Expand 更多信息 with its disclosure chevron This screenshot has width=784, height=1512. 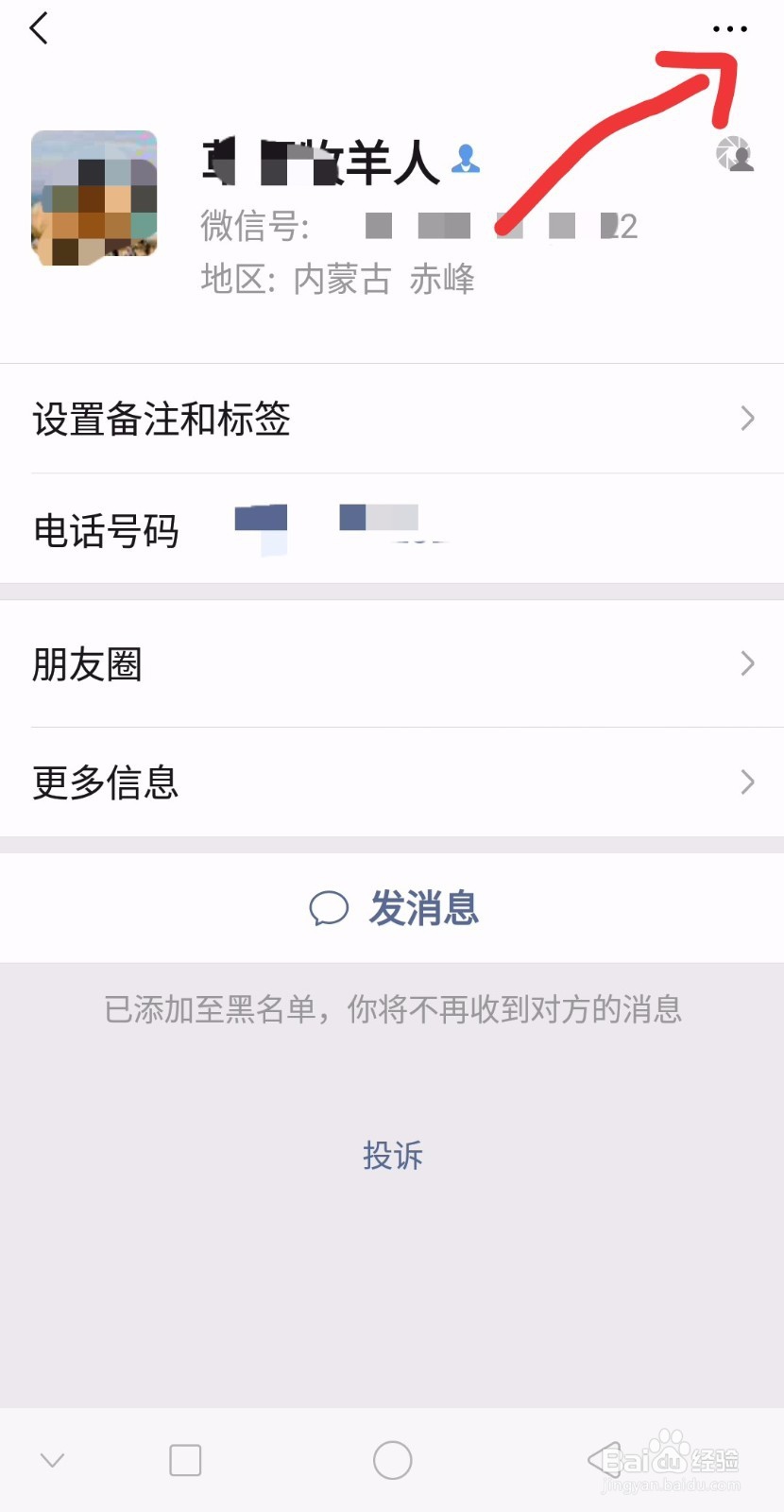(747, 782)
